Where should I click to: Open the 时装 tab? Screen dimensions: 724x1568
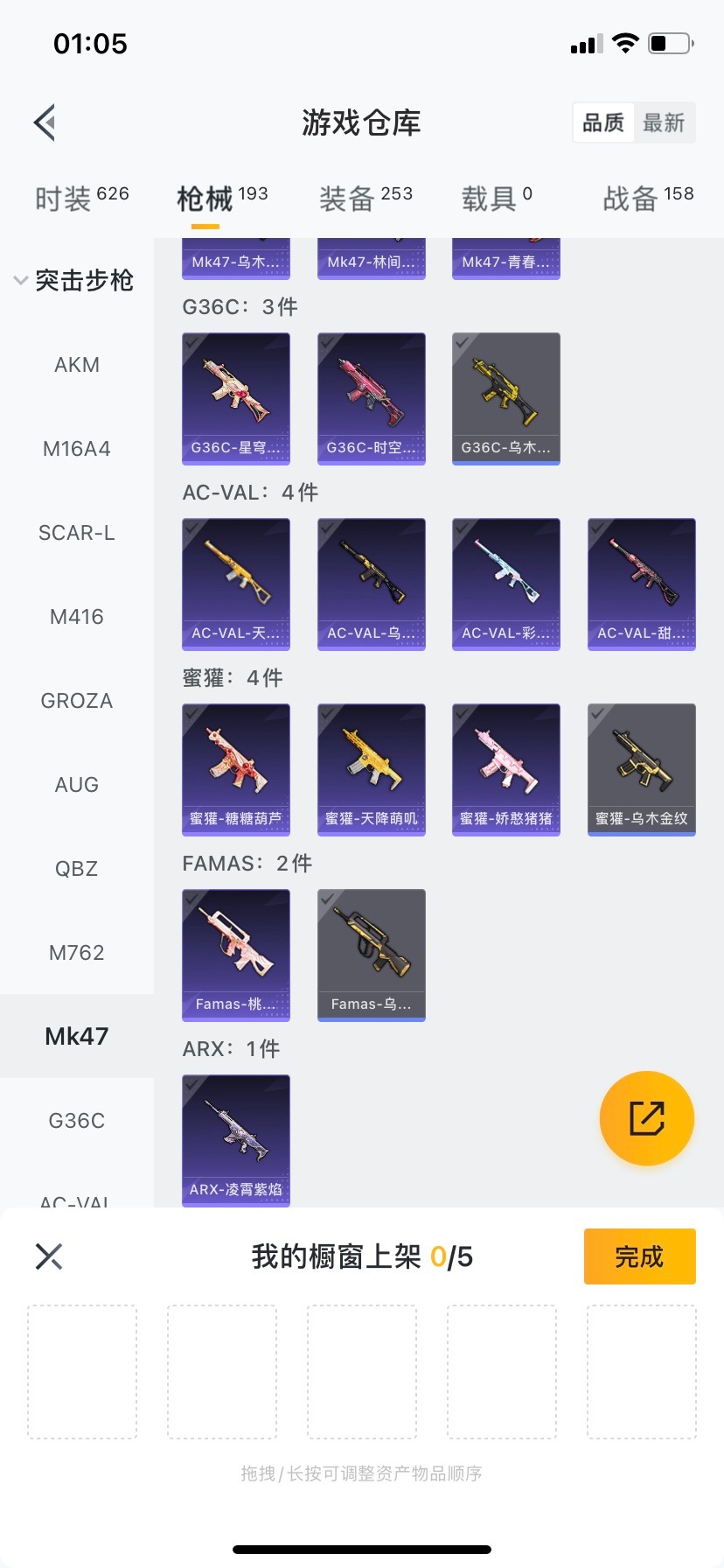pos(81,199)
